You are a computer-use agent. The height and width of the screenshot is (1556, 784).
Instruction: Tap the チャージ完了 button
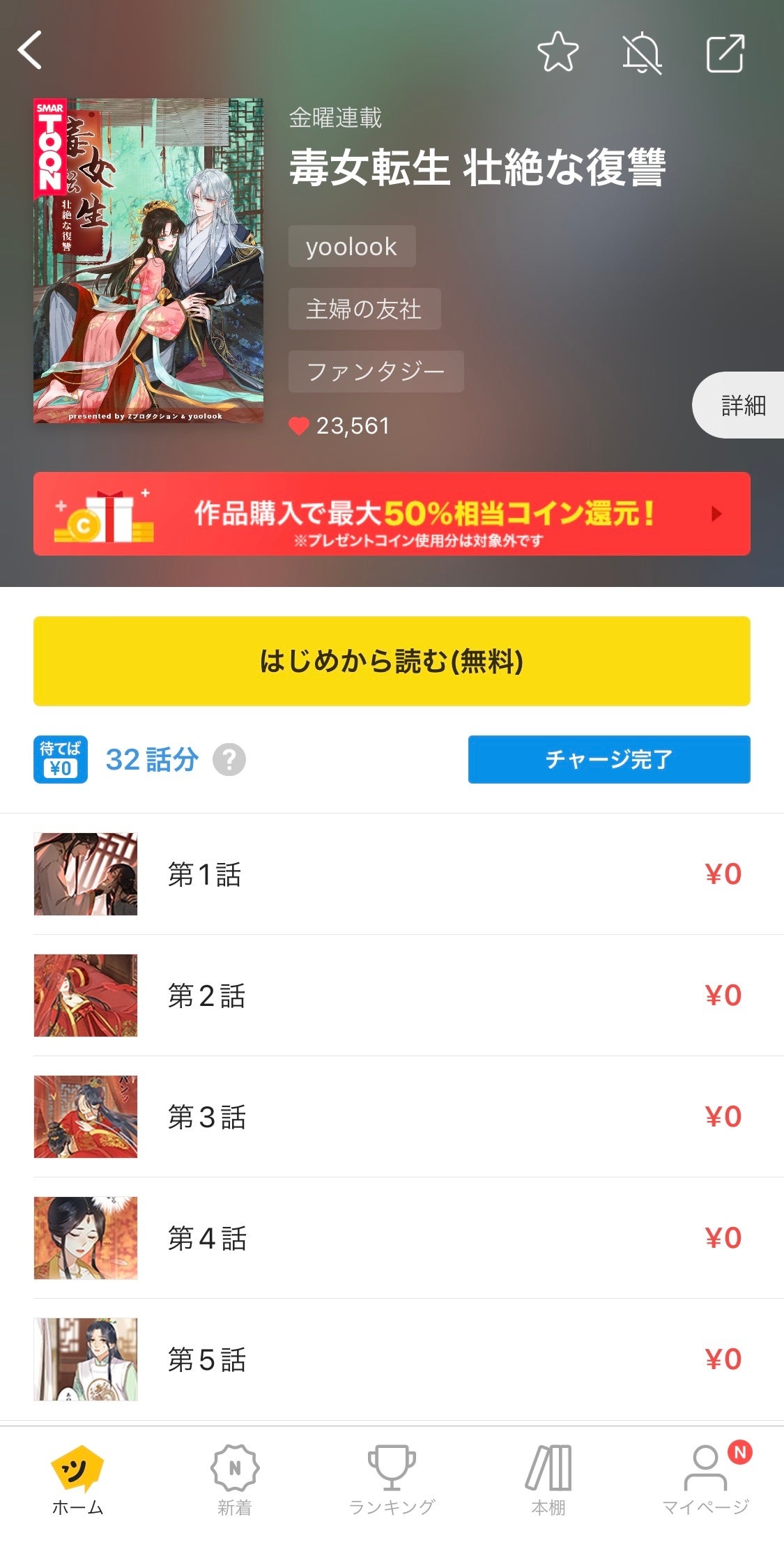[608, 759]
